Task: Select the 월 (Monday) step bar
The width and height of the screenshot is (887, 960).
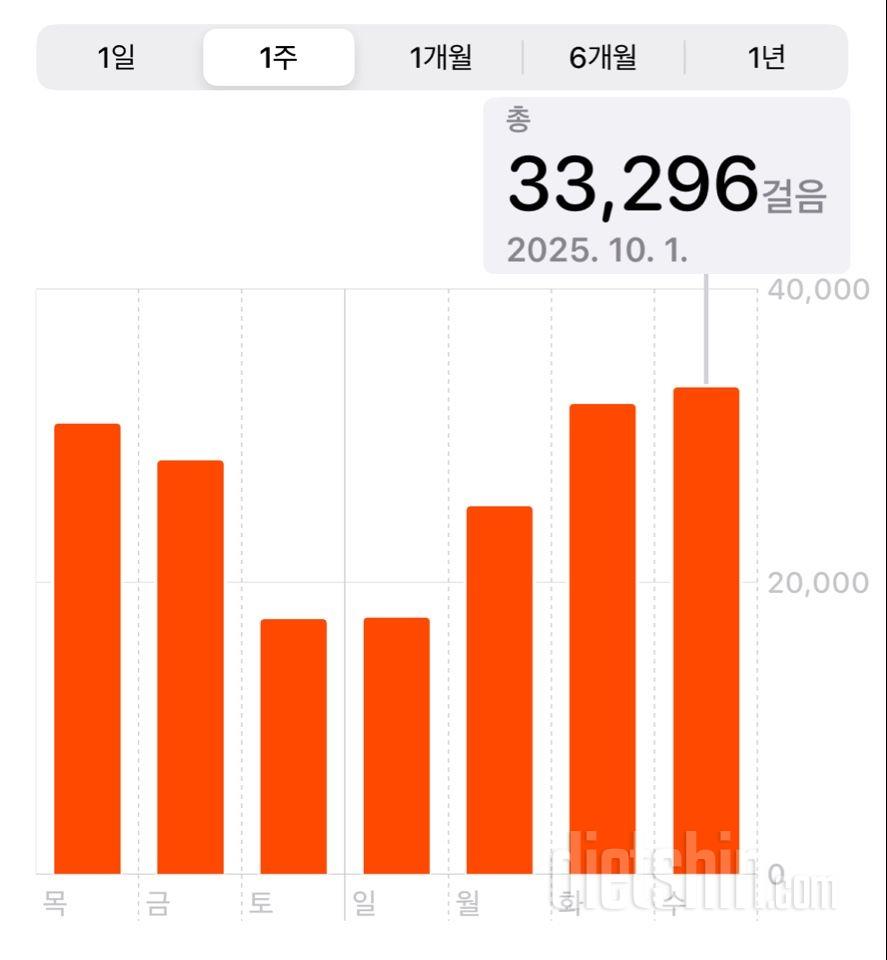Action: (499, 691)
